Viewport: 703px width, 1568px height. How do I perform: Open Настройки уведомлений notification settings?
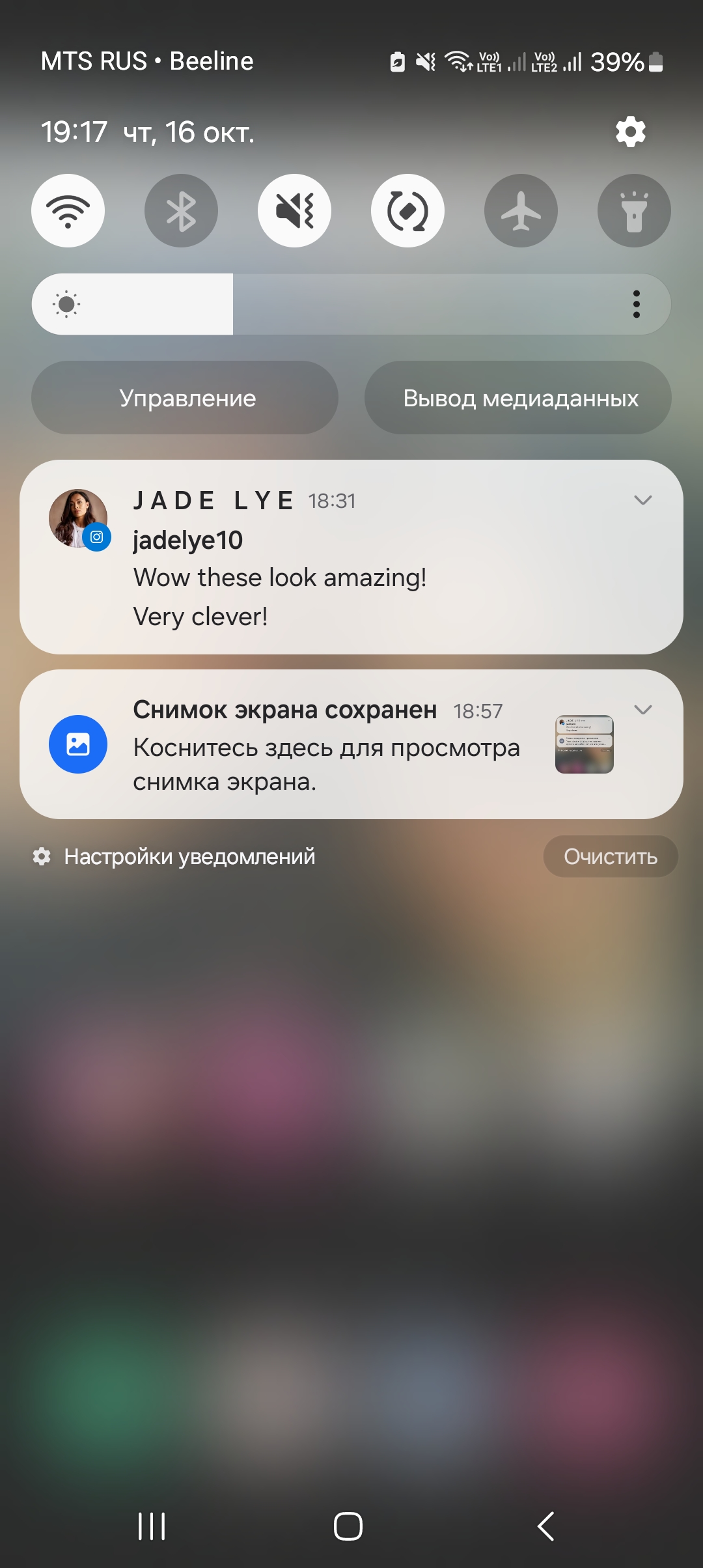(189, 857)
